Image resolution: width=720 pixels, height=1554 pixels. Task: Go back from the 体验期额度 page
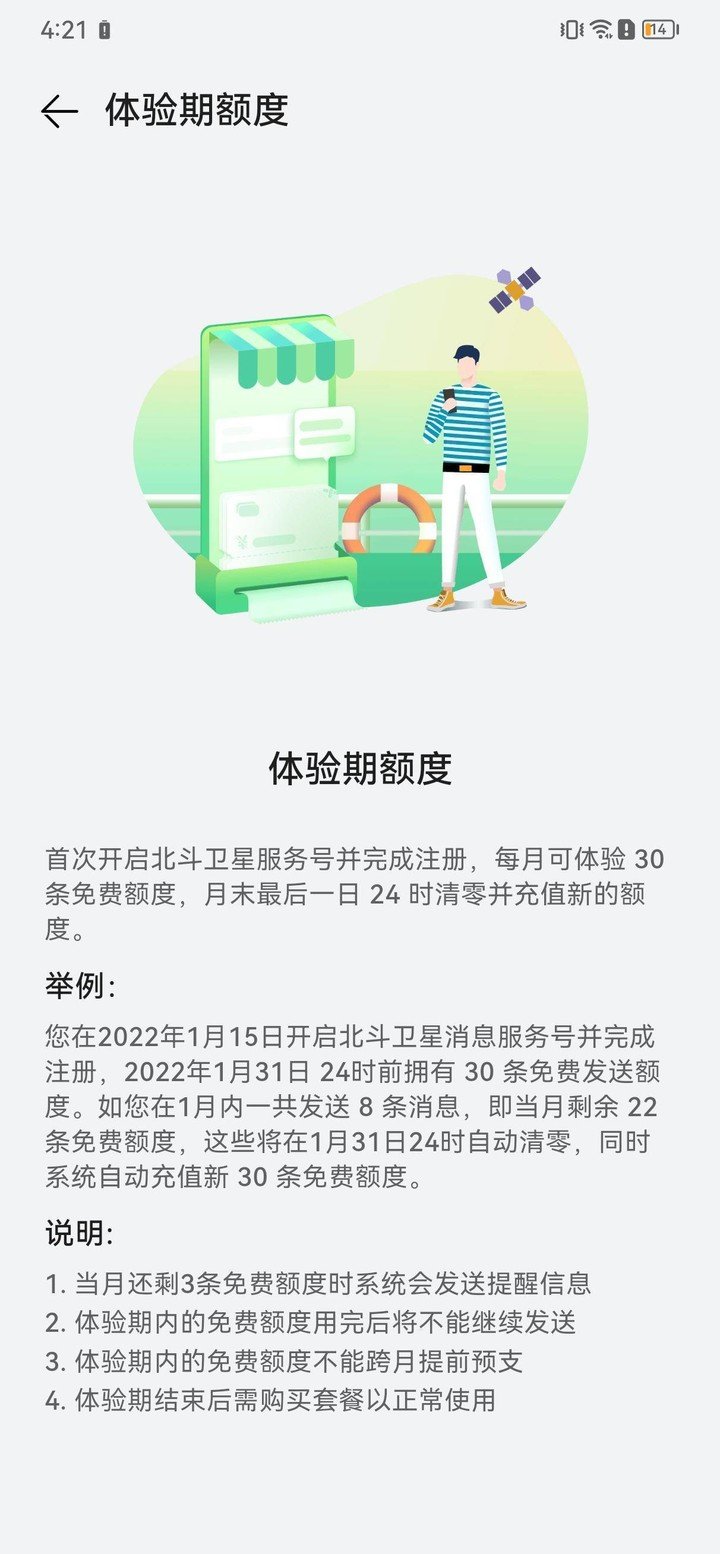tap(59, 111)
